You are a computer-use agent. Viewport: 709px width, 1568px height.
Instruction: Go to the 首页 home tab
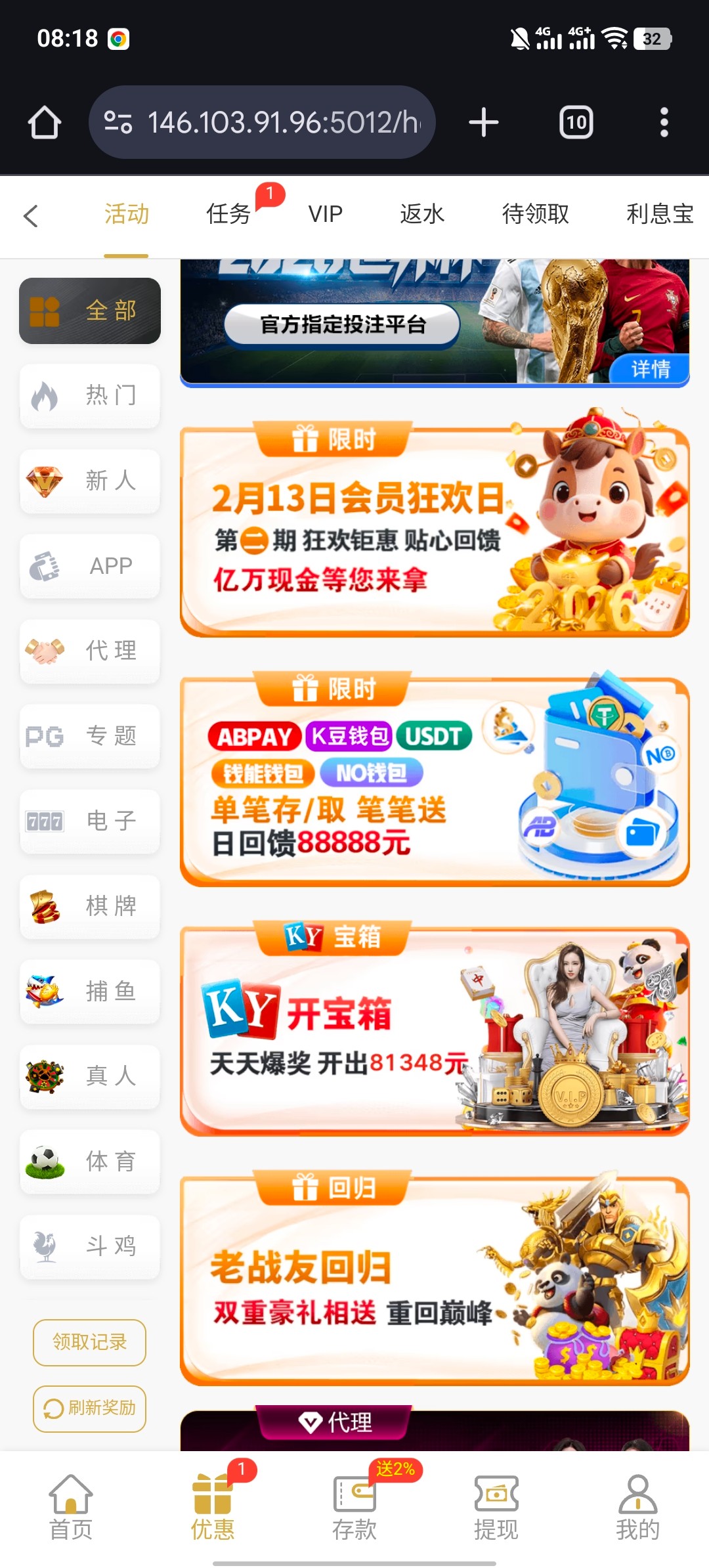tap(71, 1508)
